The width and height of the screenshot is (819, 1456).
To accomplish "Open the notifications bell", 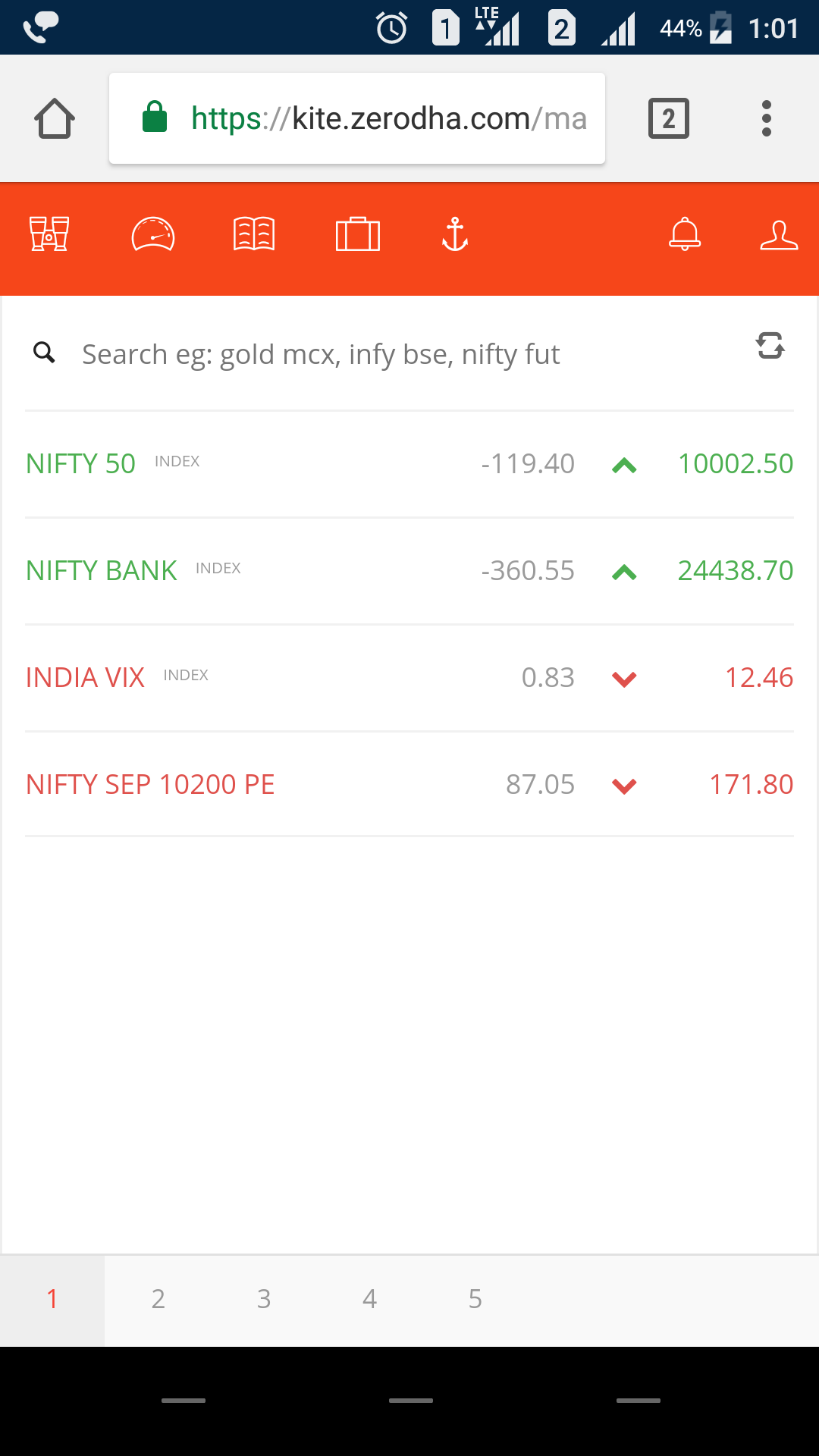I will [685, 234].
